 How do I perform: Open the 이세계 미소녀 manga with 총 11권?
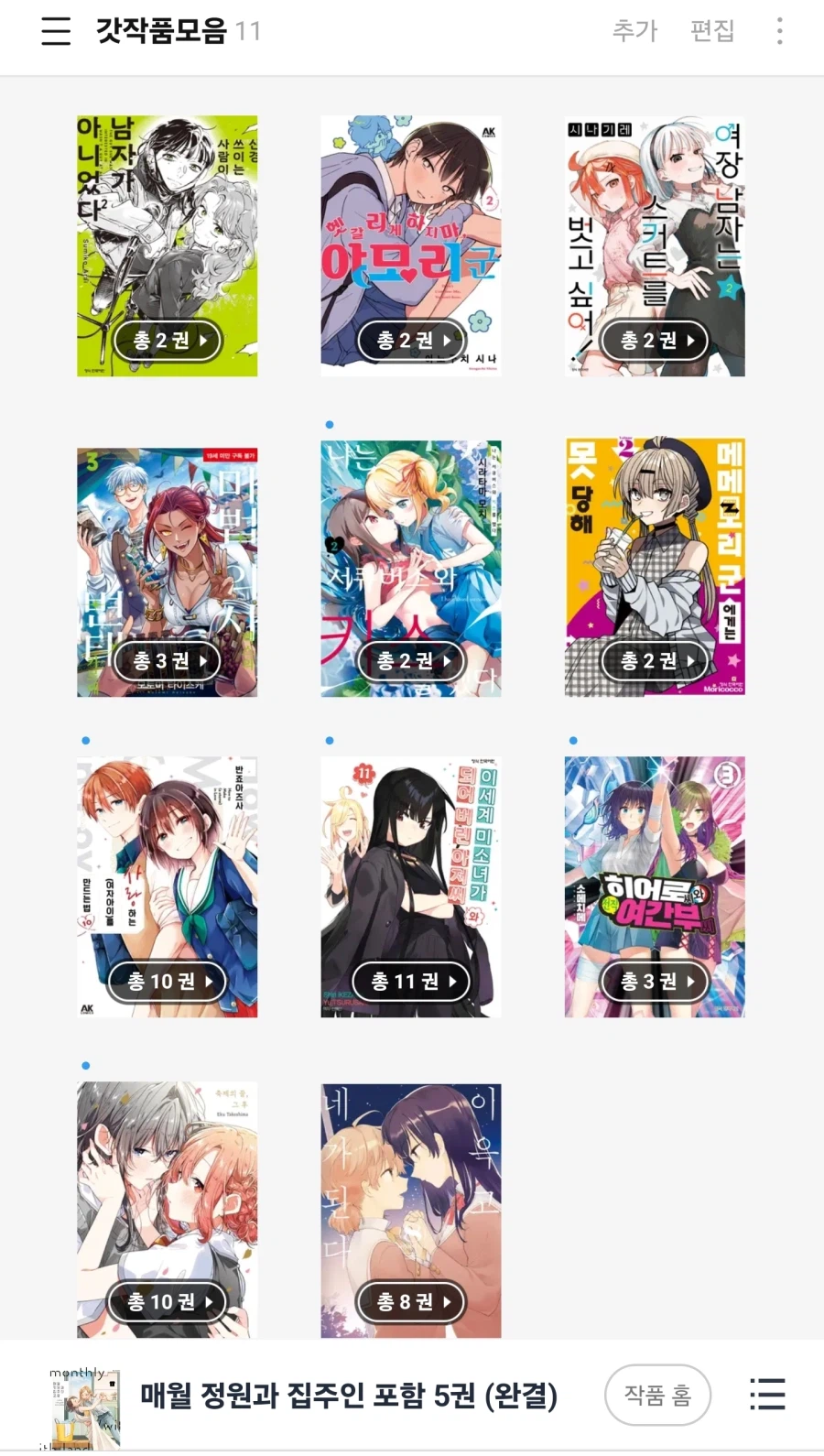click(410, 886)
